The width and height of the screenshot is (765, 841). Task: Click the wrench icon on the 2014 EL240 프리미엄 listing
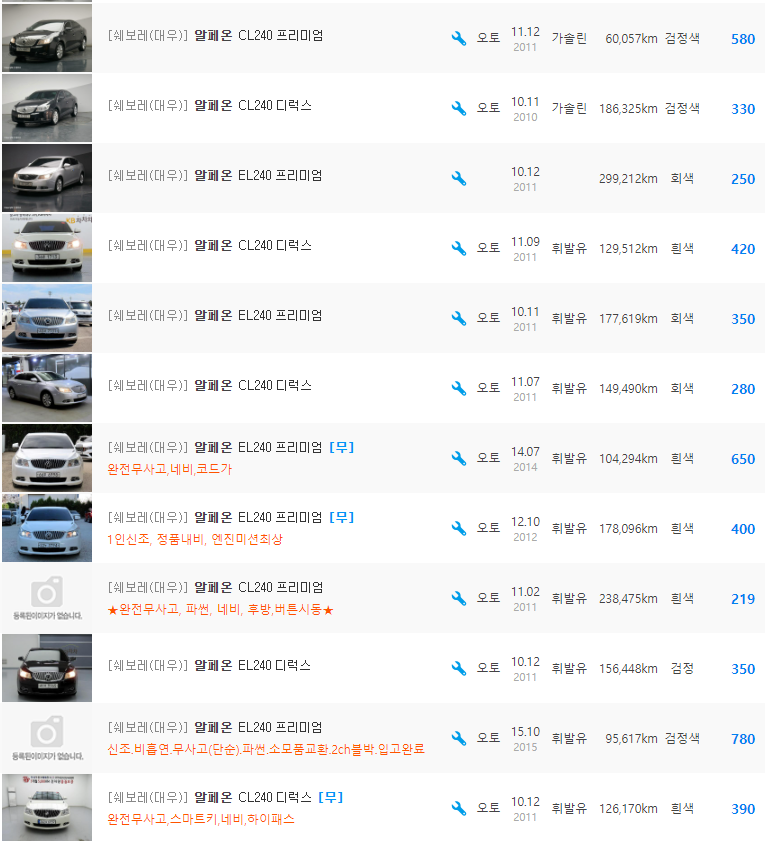coord(458,457)
